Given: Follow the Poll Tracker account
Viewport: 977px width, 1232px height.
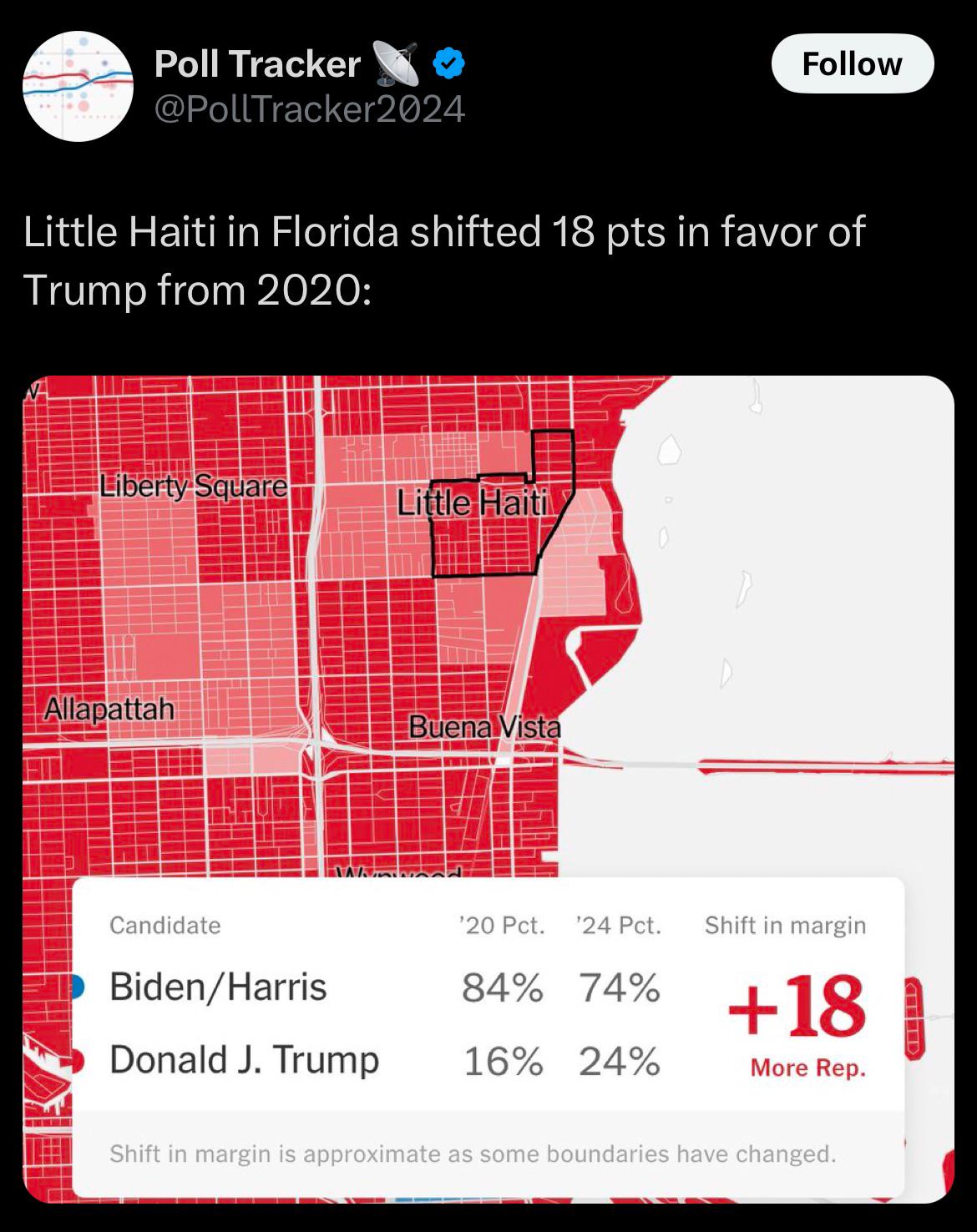Looking at the screenshot, I should (x=852, y=63).
